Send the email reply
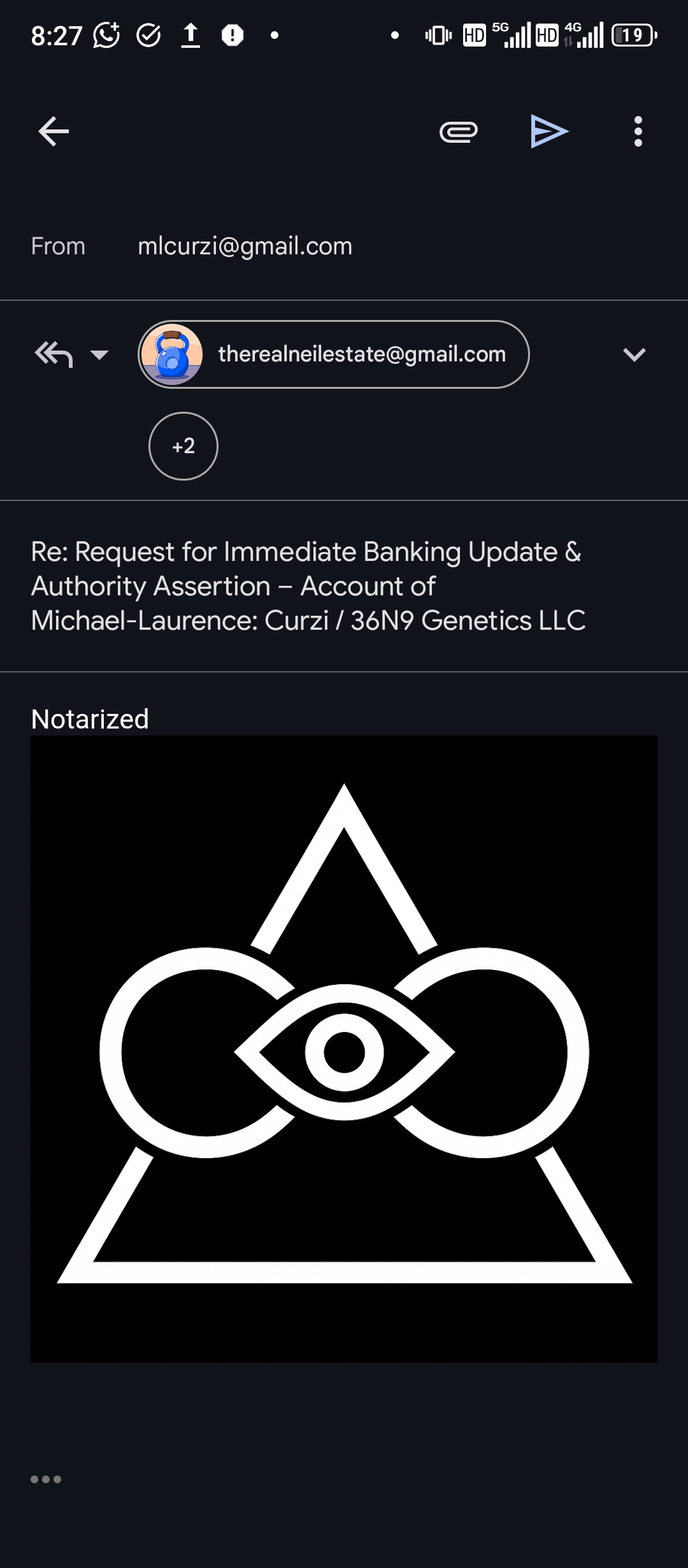Viewport: 688px width, 1568px height. pos(549,132)
